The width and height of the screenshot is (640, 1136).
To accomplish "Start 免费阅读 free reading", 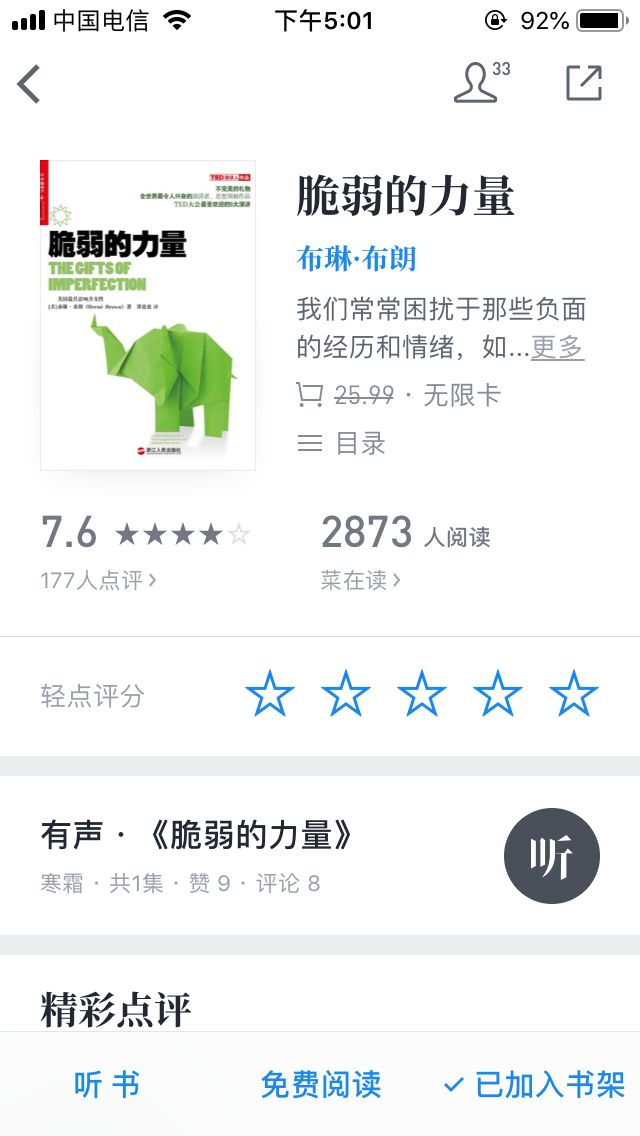I will pos(321,1085).
